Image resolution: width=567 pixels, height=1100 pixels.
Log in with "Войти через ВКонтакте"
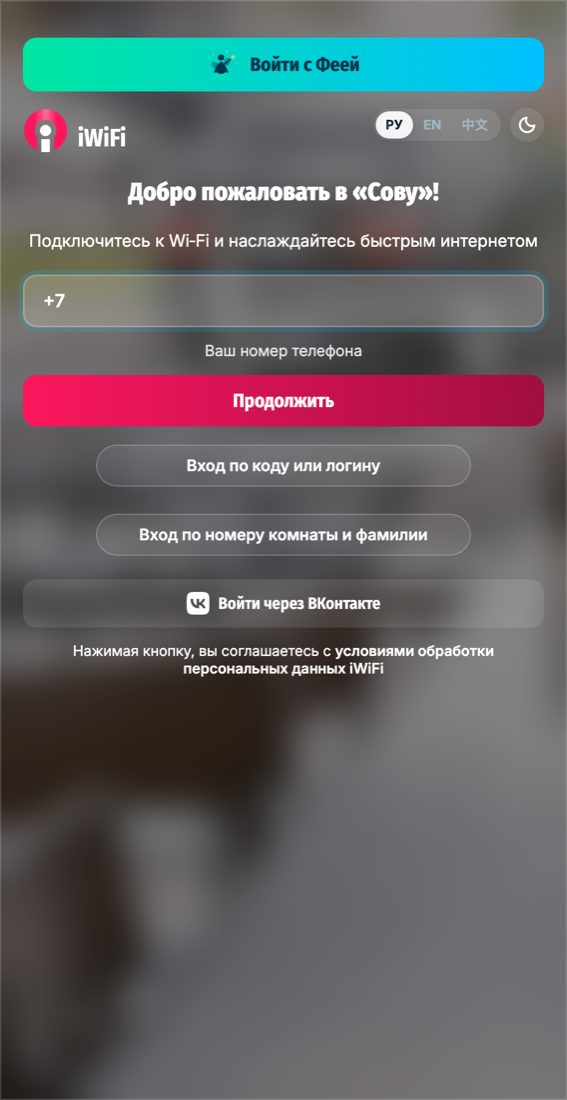coord(284,603)
